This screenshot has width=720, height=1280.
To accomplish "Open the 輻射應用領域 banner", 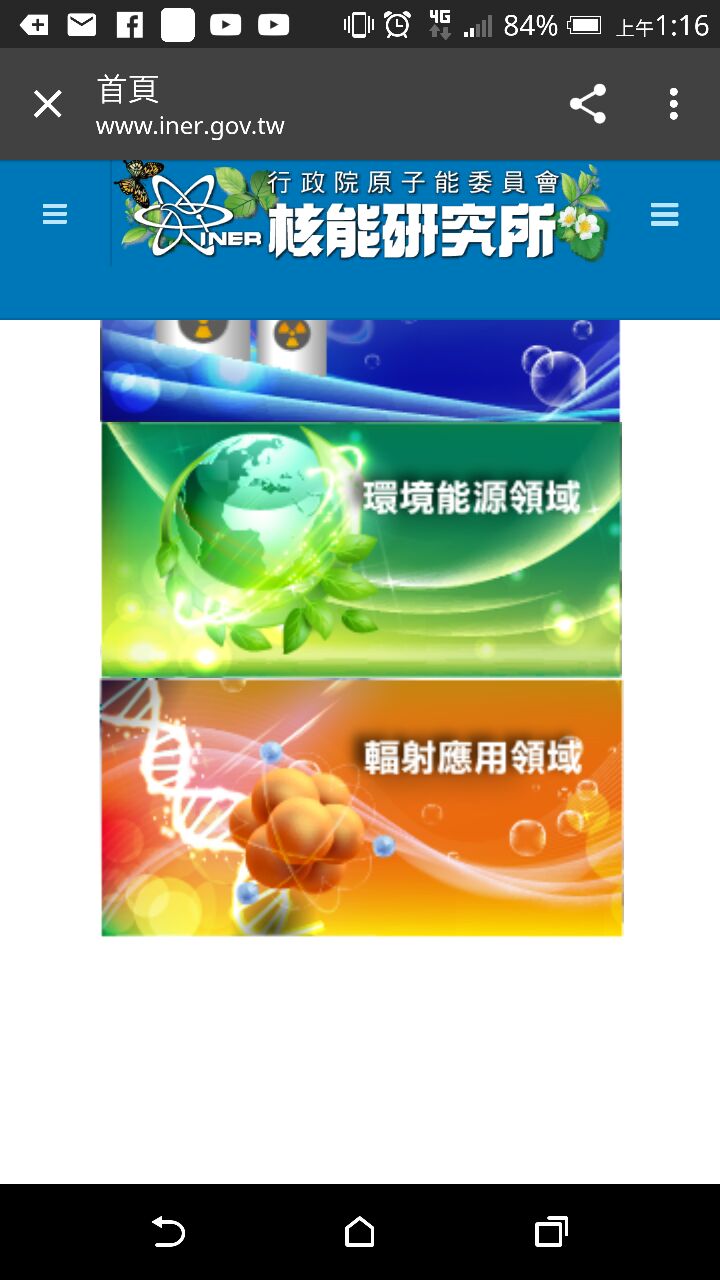I will pos(361,808).
